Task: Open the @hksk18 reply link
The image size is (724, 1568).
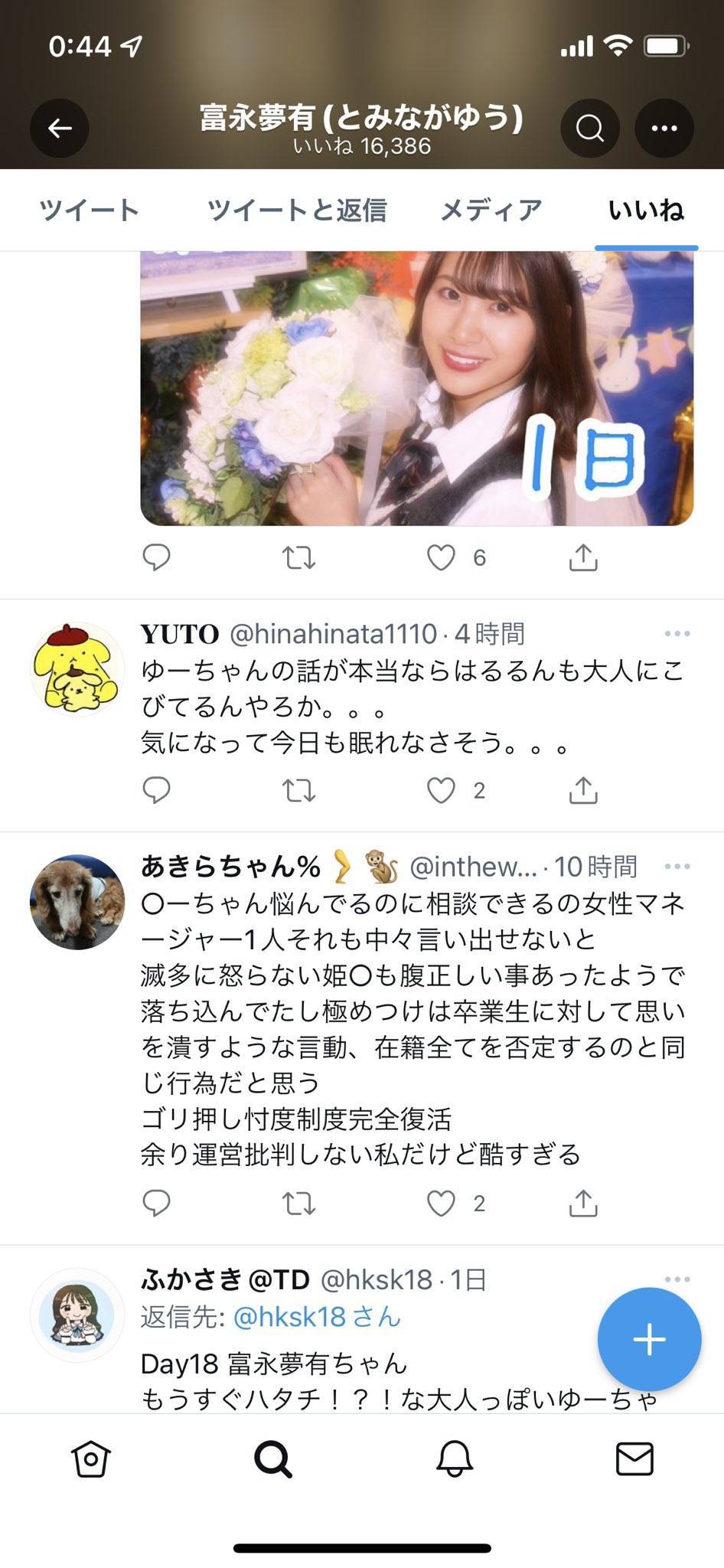Action: [316, 1317]
